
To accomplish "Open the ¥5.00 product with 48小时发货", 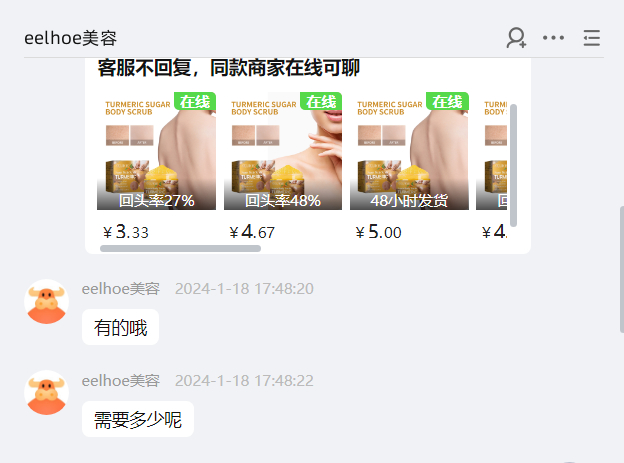I will 409,160.
